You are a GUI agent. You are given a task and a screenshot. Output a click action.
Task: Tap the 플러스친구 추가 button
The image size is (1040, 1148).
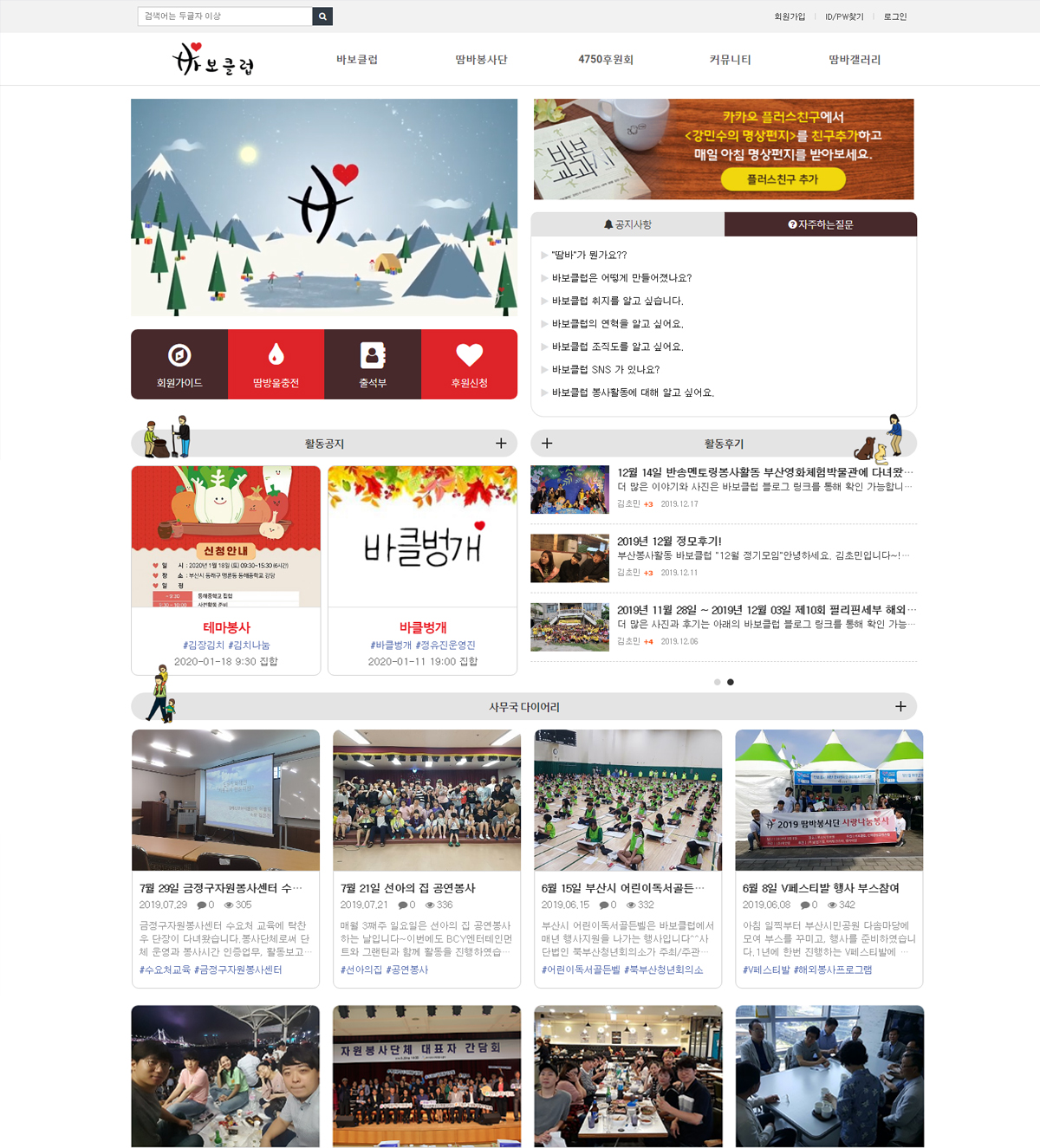[x=783, y=179]
